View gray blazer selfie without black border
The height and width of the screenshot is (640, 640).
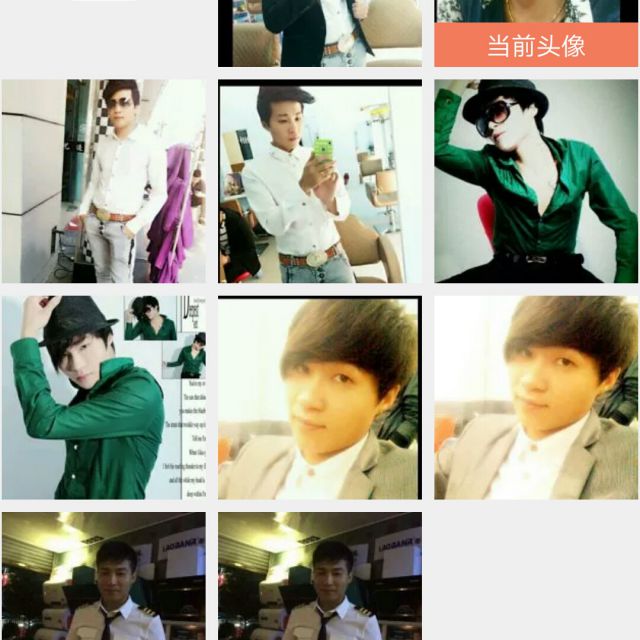[536, 397]
